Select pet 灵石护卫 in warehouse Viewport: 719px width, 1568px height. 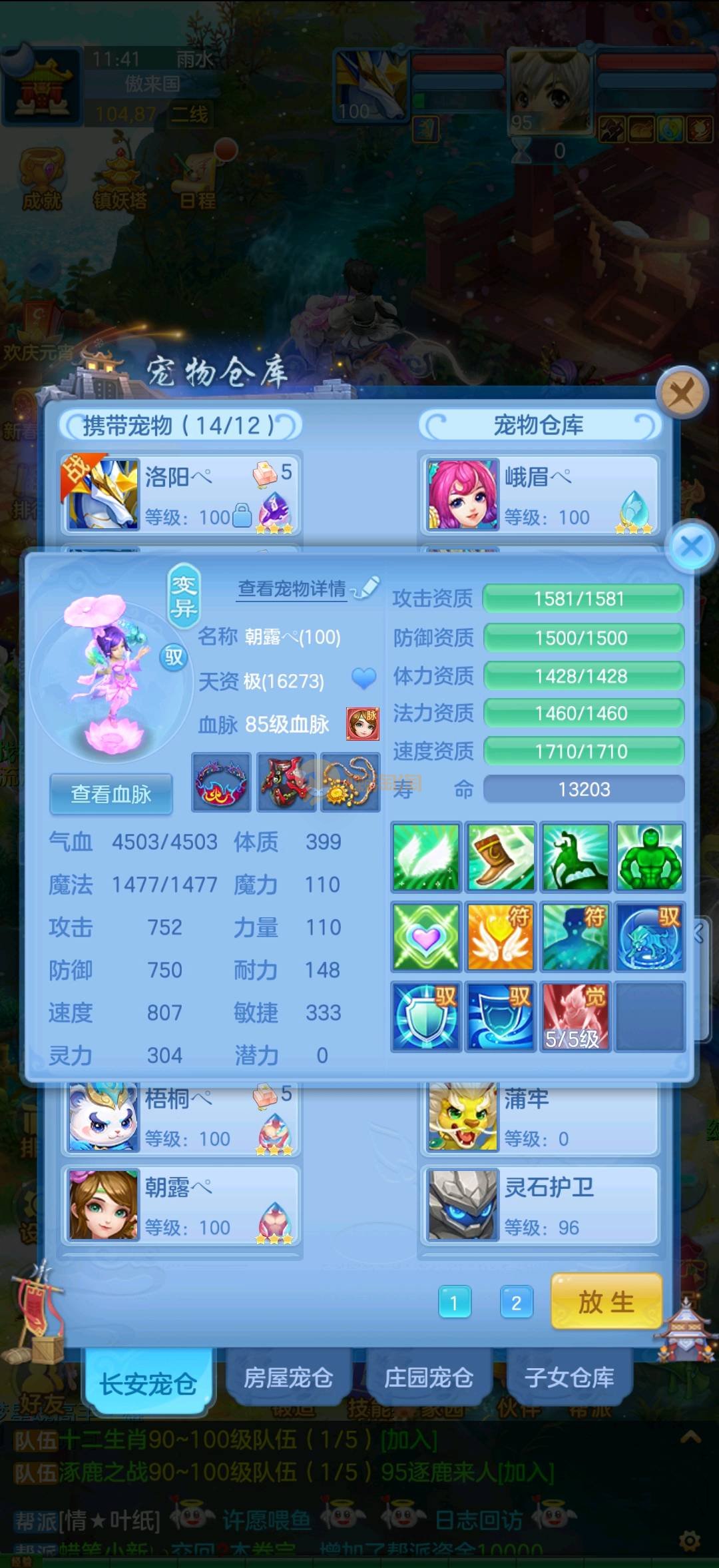[539, 1206]
